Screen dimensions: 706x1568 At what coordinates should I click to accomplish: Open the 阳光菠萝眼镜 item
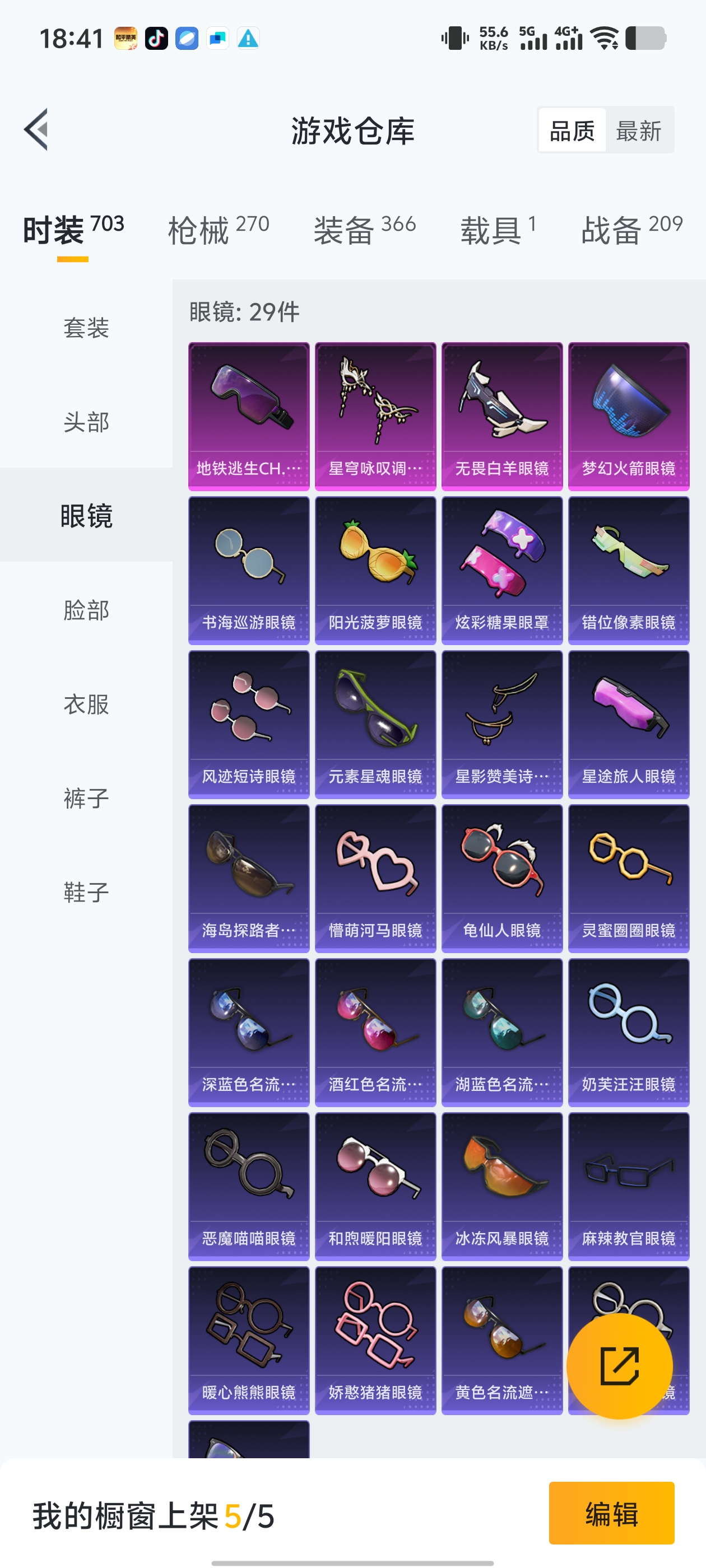pyautogui.click(x=375, y=570)
